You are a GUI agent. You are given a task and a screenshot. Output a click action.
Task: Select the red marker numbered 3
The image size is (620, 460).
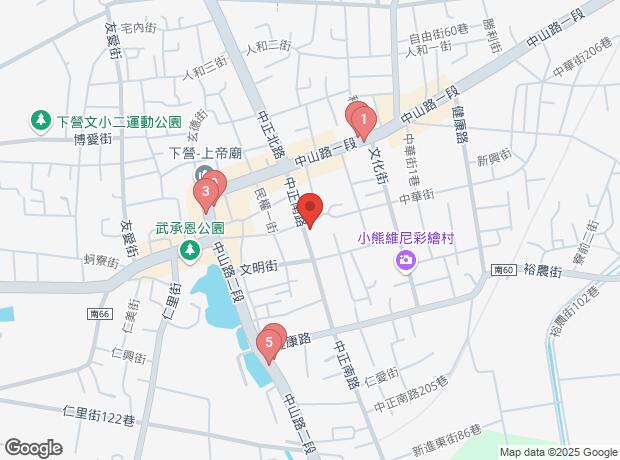(x=205, y=192)
